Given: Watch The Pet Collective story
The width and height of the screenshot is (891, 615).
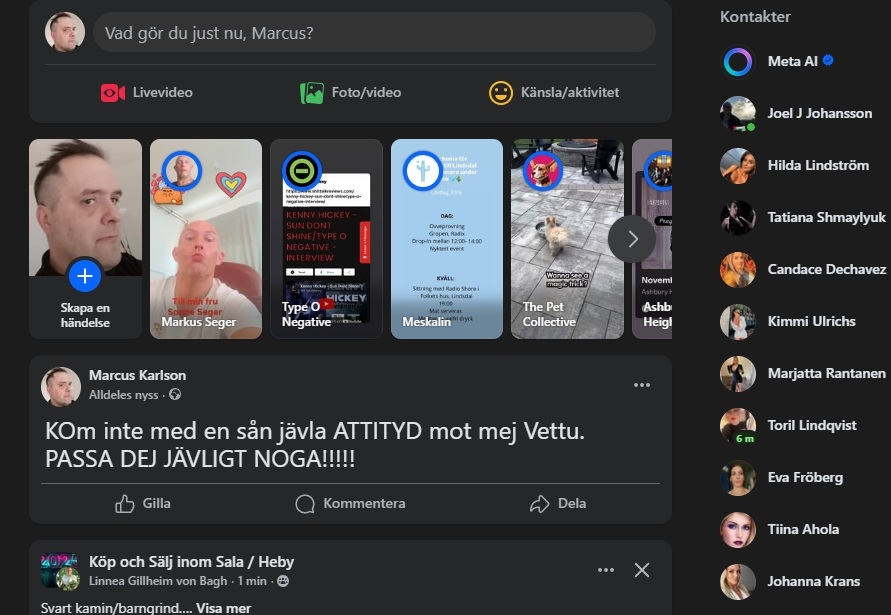Looking at the screenshot, I should point(567,240).
